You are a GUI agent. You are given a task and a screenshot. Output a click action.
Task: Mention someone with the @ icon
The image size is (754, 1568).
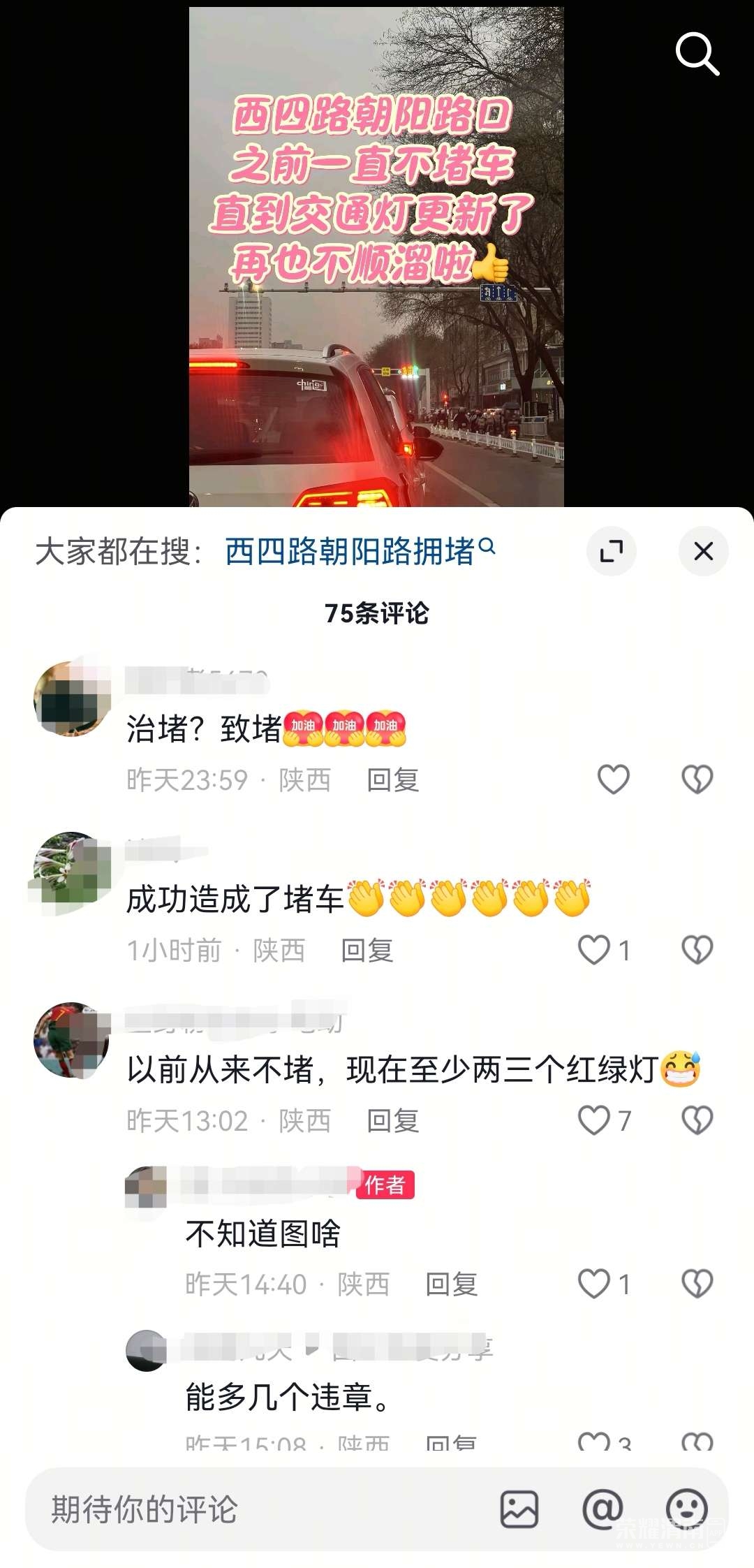603,1509
